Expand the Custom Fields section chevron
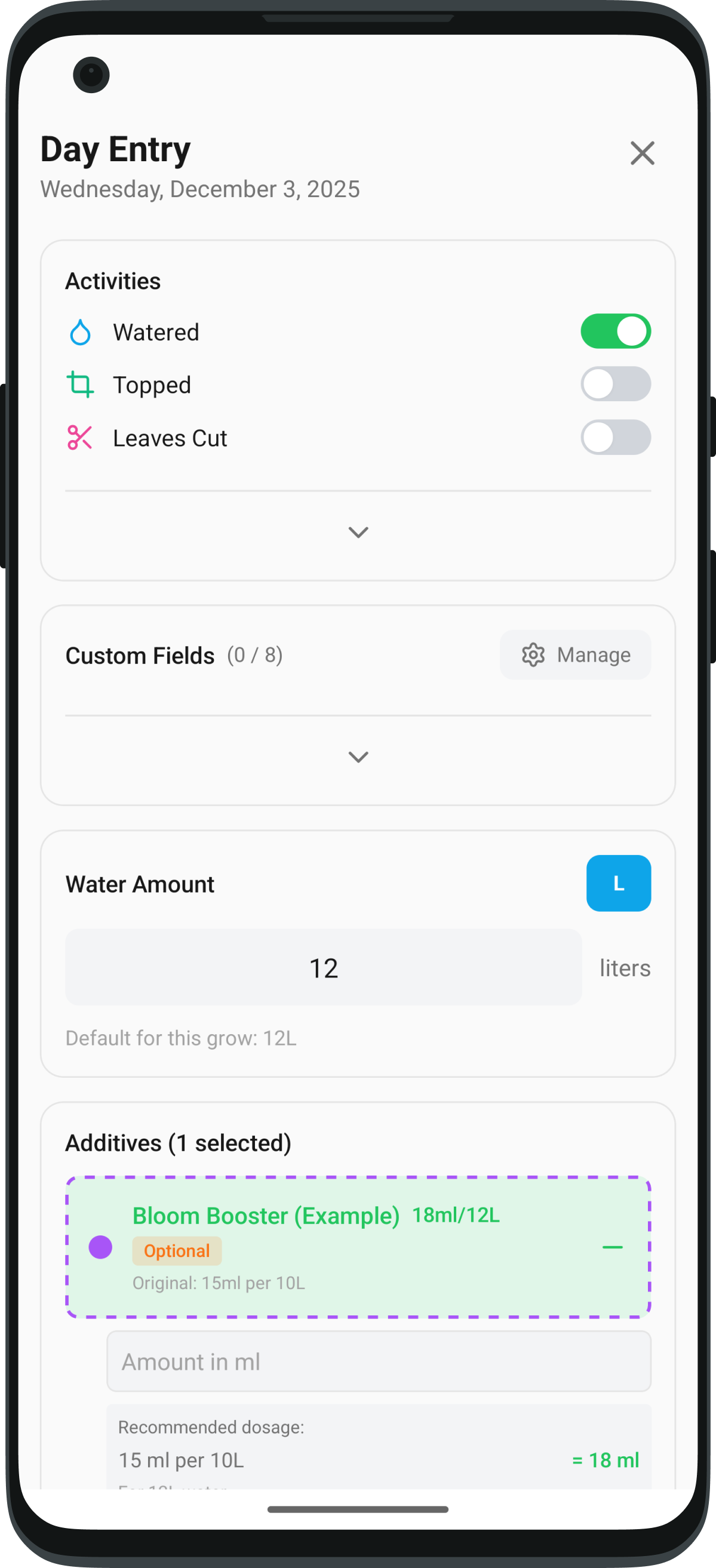Screen dimensions: 716x1568 coord(358,757)
